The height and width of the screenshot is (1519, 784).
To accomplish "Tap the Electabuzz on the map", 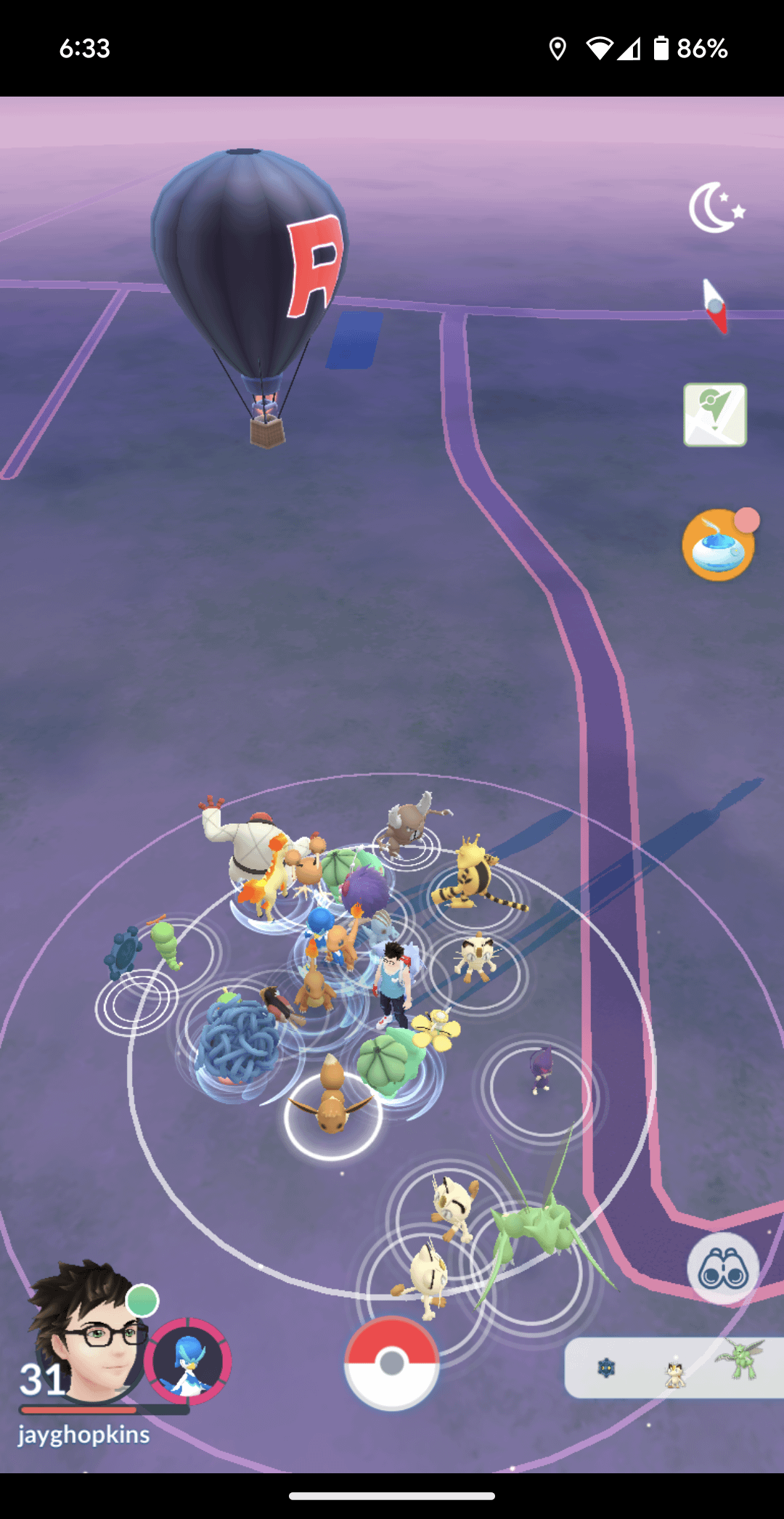I will (472, 875).
